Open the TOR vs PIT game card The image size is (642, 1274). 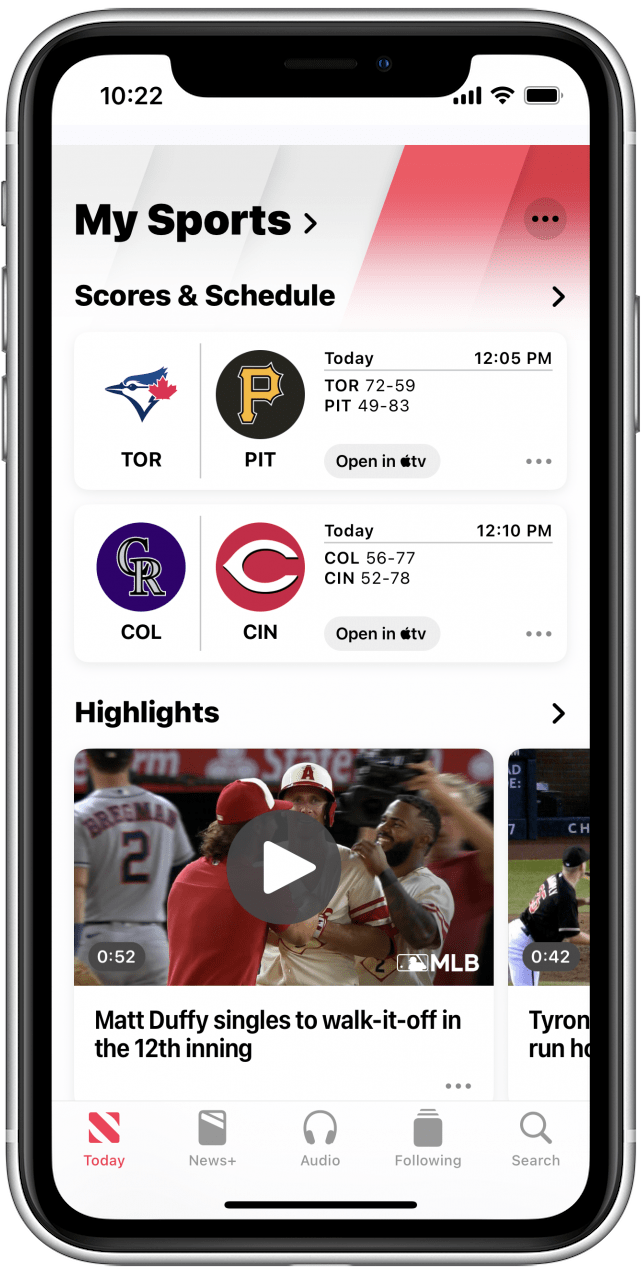pyautogui.click(x=200, y=410)
